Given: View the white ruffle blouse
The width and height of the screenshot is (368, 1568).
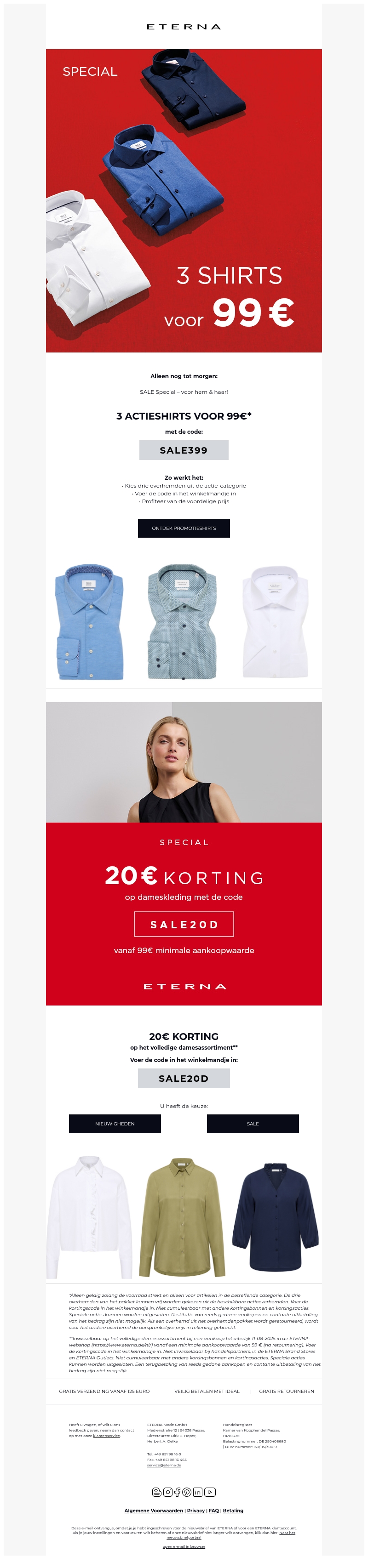Looking at the screenshot, I should [x=90, y=1217].
